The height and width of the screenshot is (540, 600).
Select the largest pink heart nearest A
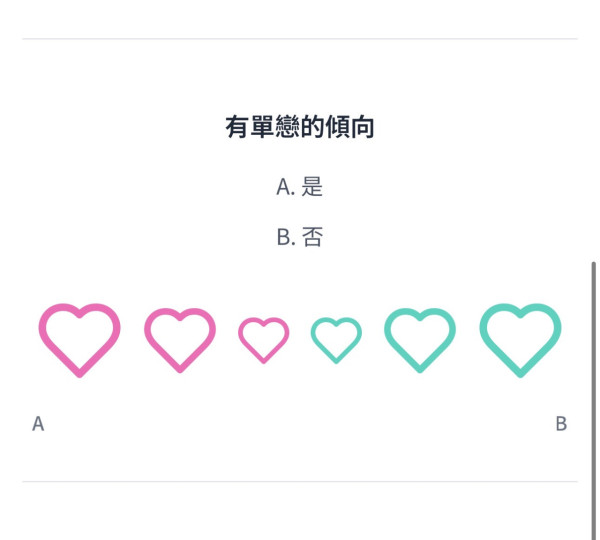[79, 339]
